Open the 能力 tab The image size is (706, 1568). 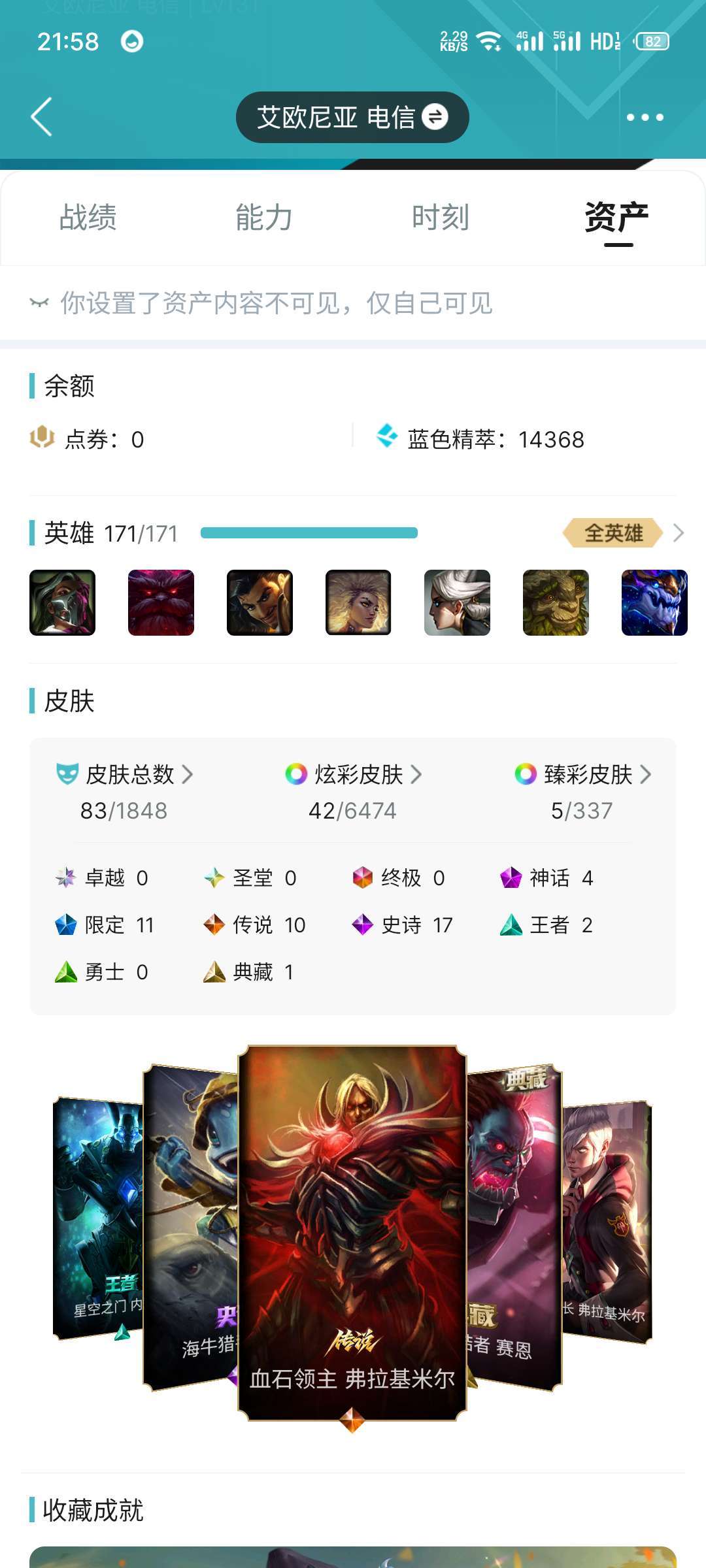click(264, 218)
